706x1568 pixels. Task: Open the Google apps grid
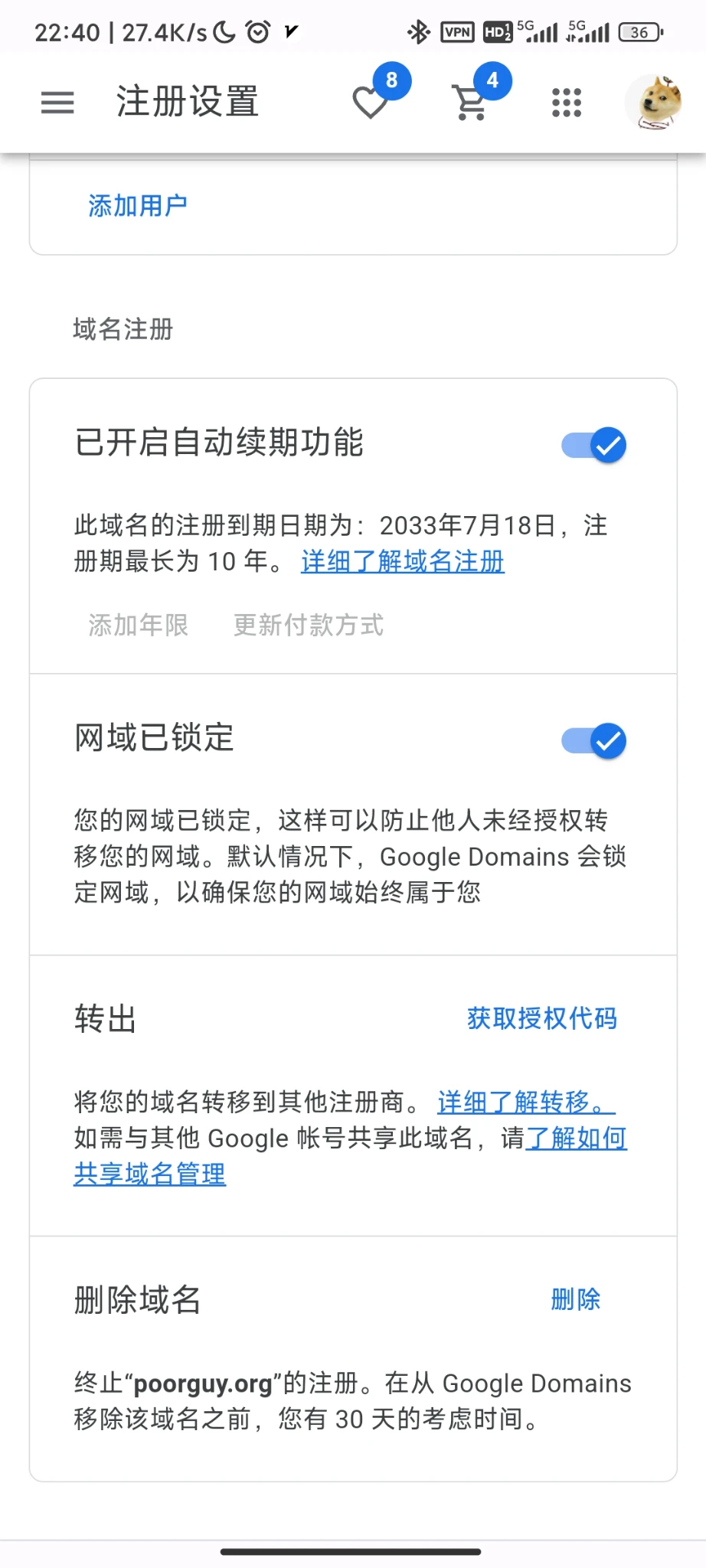tap(567, 102)
